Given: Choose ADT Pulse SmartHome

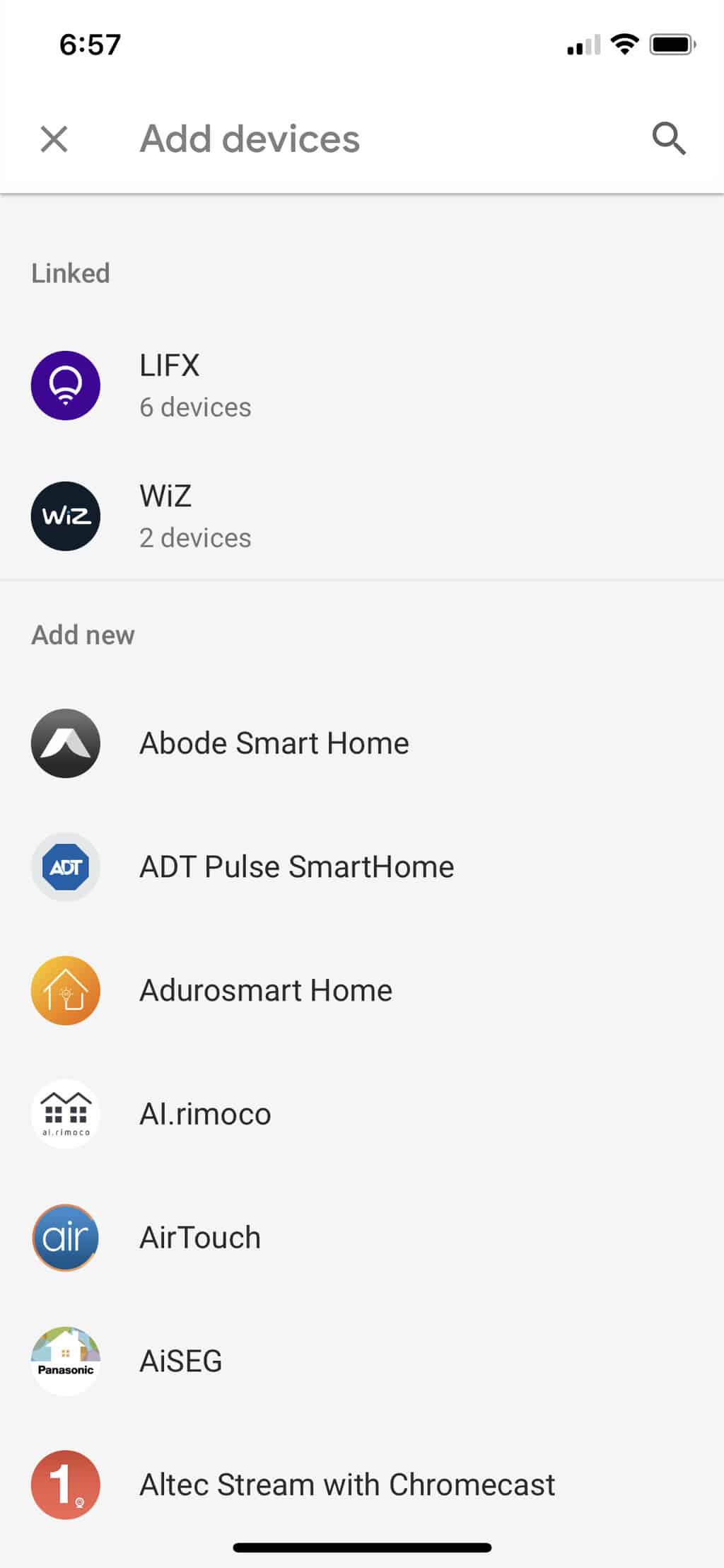Looking at the screenshot, I should coord(362,867).
